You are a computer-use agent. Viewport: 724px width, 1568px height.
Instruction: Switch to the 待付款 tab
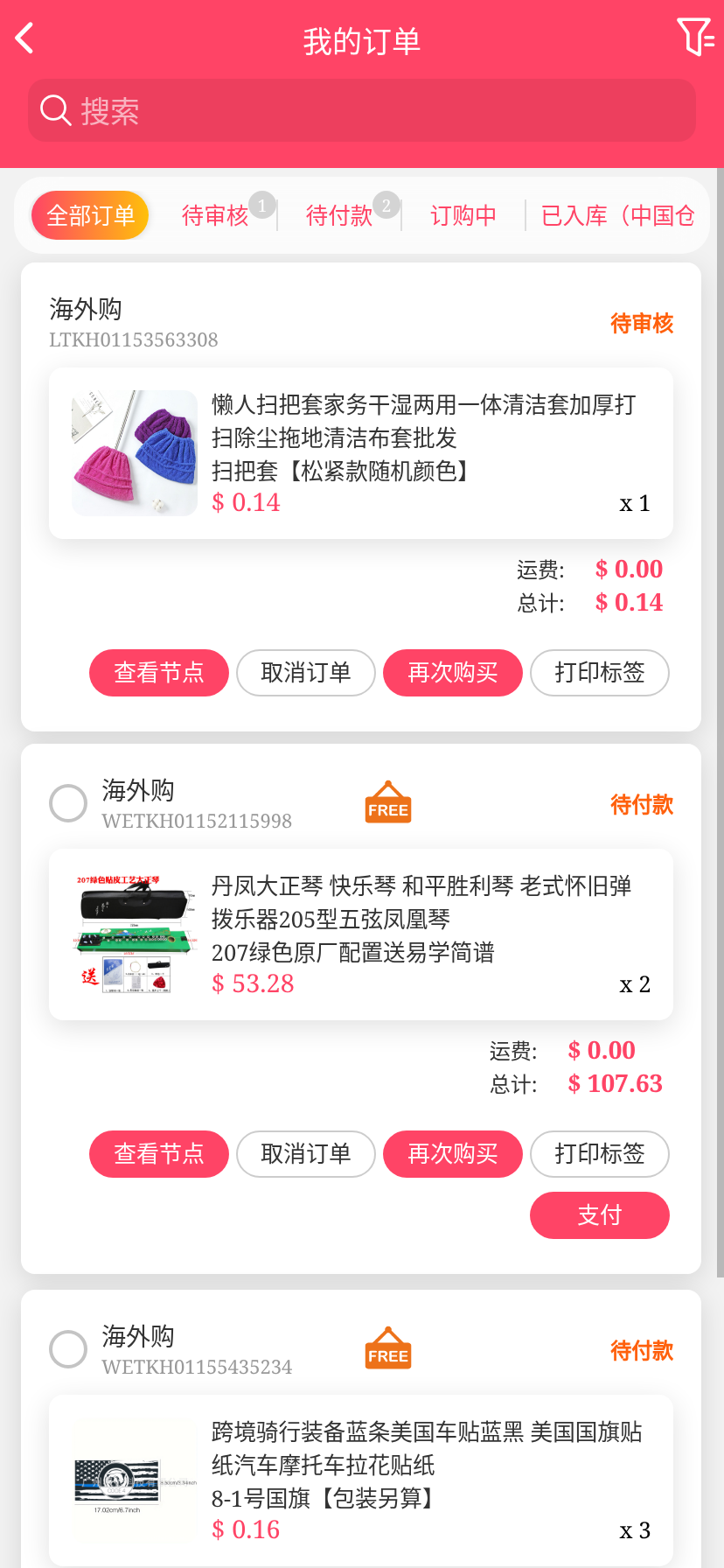pos(339,215)
